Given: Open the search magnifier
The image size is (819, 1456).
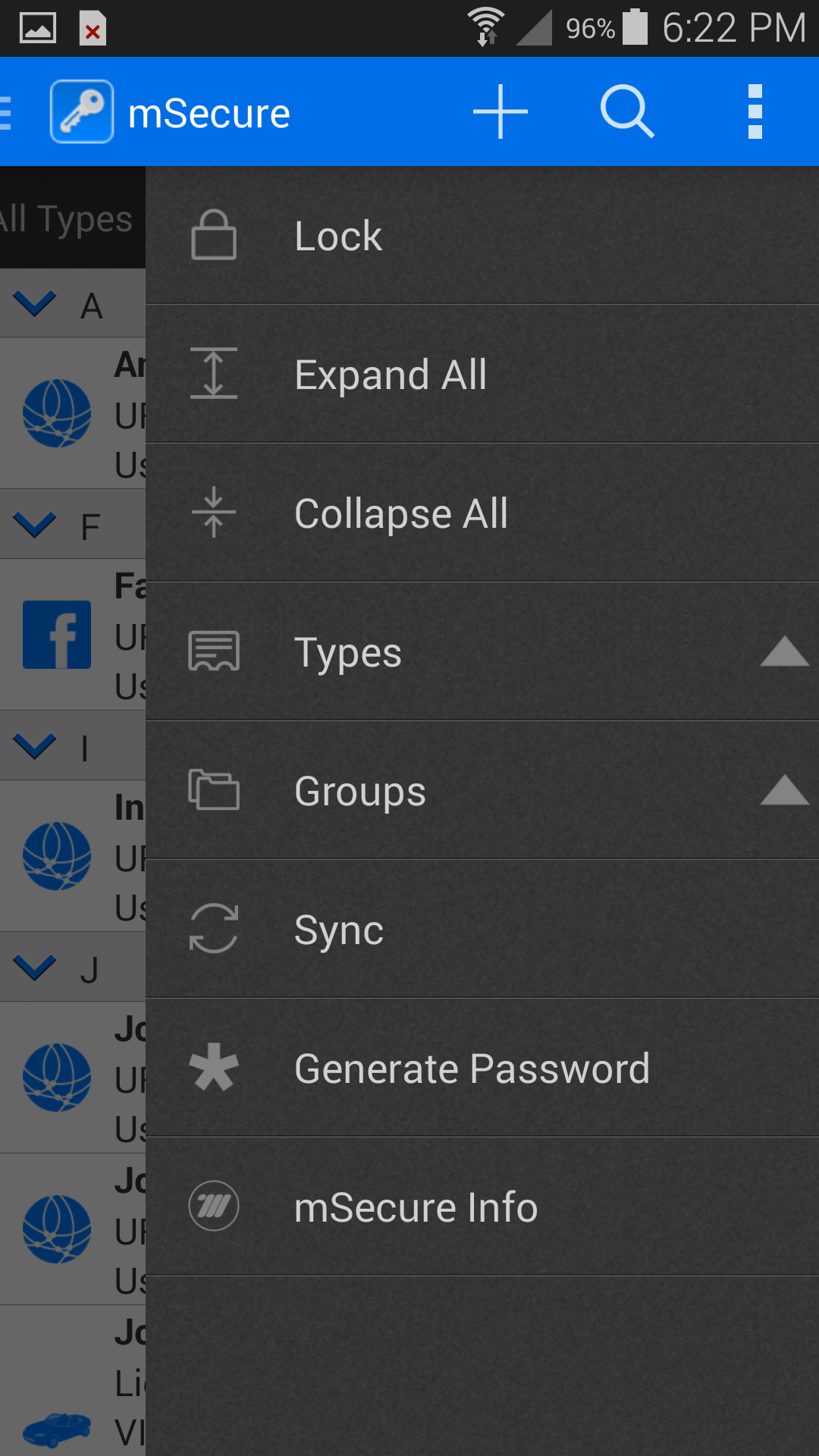Looking at the screenshot, I should coord(627,111).
